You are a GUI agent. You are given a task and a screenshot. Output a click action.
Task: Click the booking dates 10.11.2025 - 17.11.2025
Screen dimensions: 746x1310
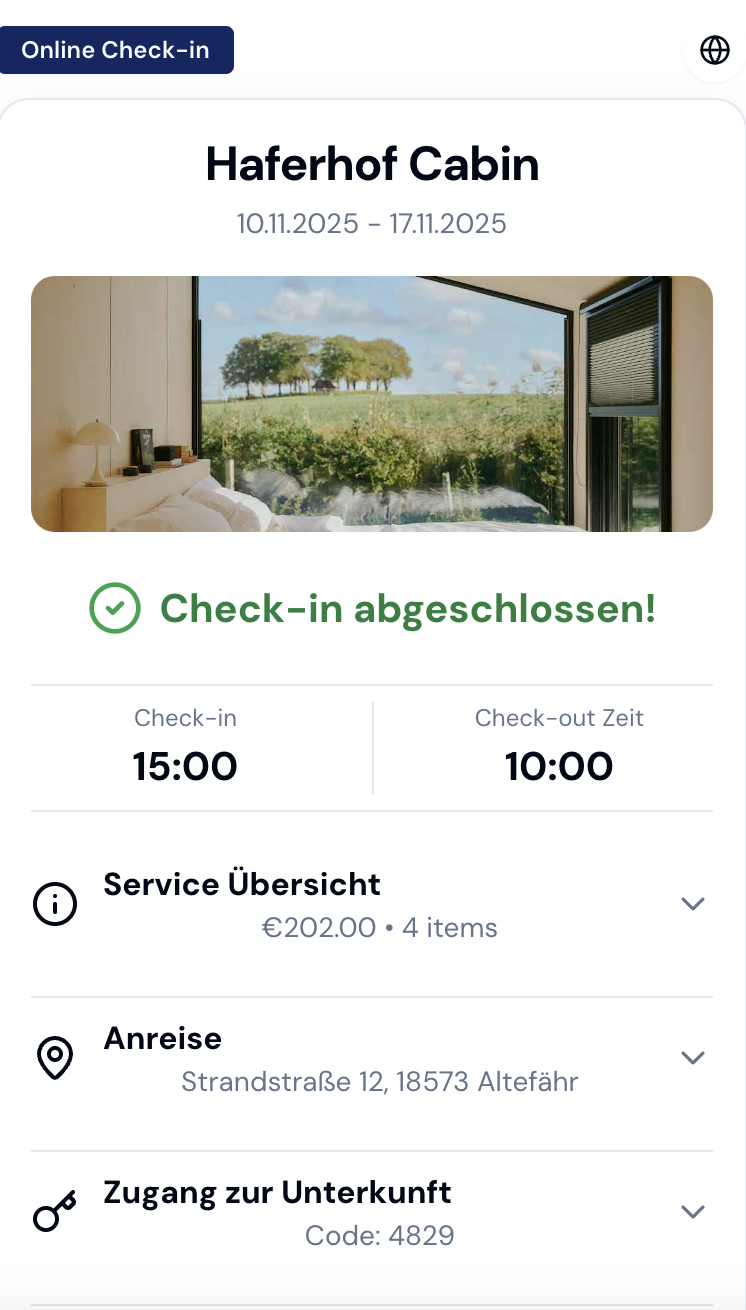pyautogui.click(x=372, y=223)
